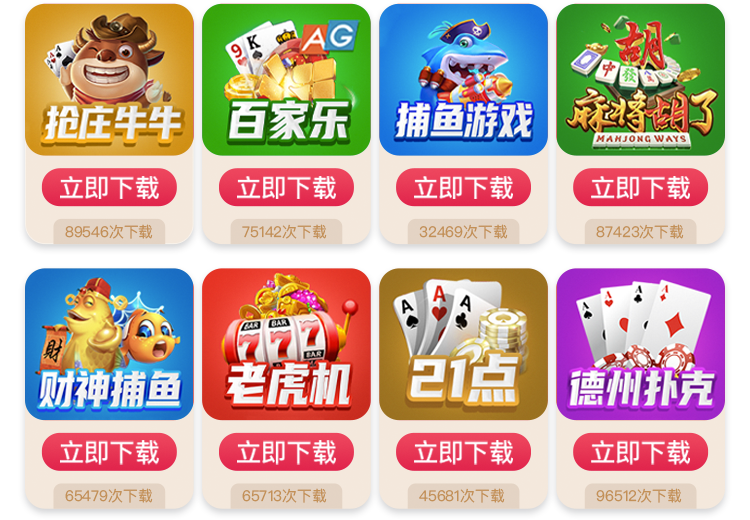Open the 麻将胡了 game tile

point(640,80)
